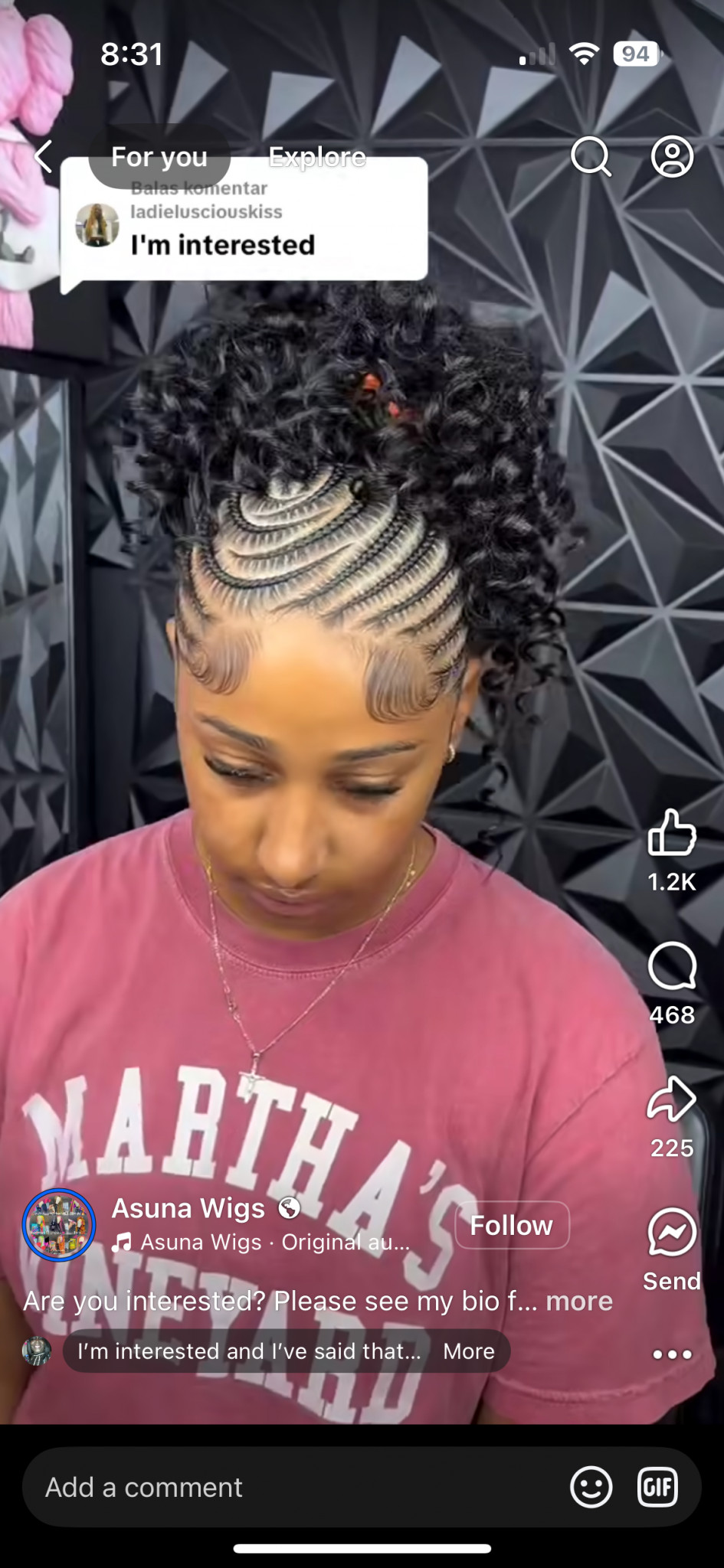Share this reel with the arrow icon
This screenshot has height=1568, width=724.
(x=672, y=1099)
